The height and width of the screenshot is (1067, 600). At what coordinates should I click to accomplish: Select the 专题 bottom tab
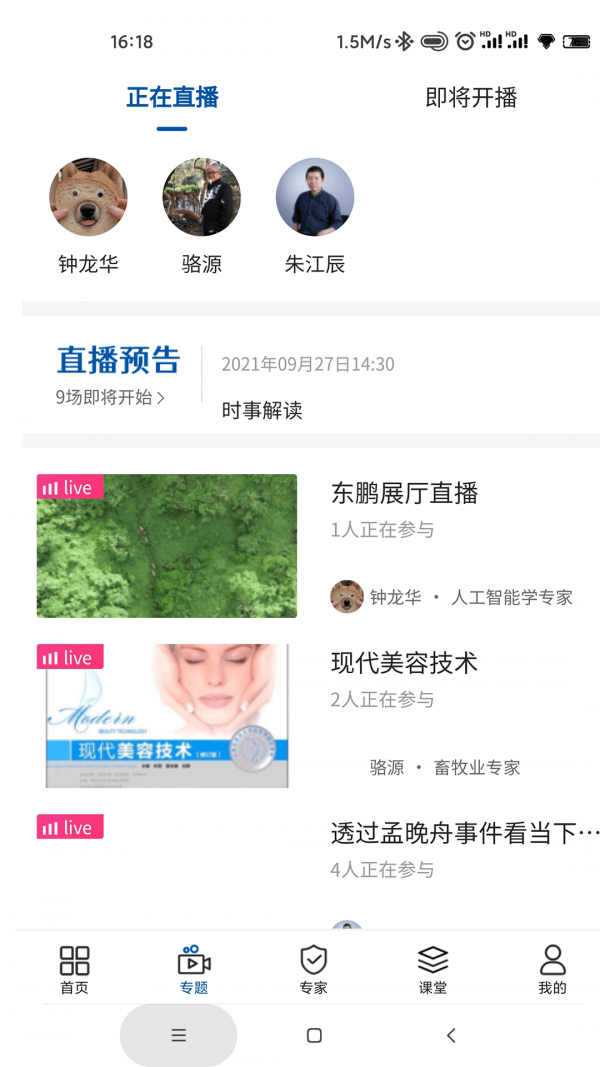[194, 970]
